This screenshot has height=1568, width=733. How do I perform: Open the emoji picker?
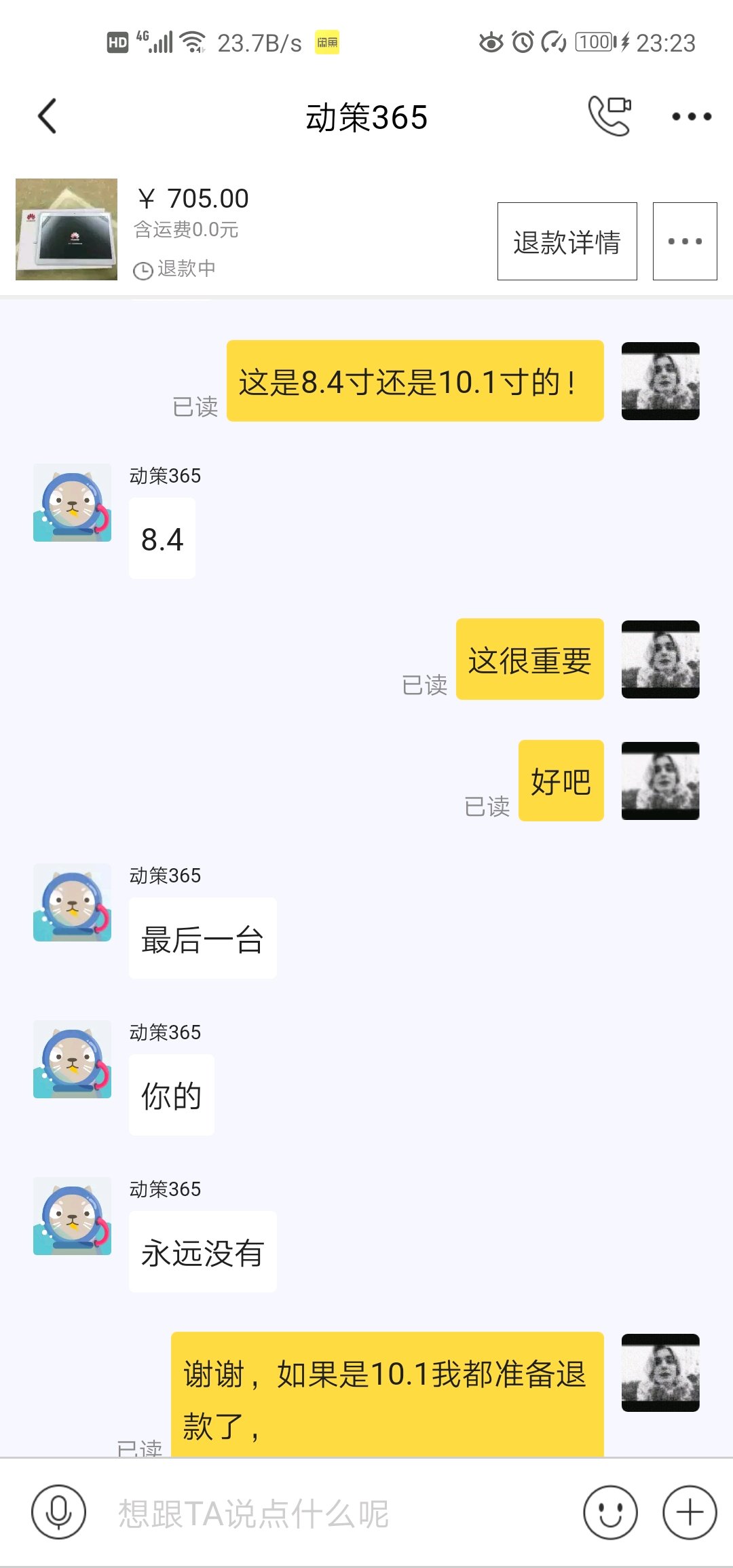pyautogui.click(x=611, y=1512)
